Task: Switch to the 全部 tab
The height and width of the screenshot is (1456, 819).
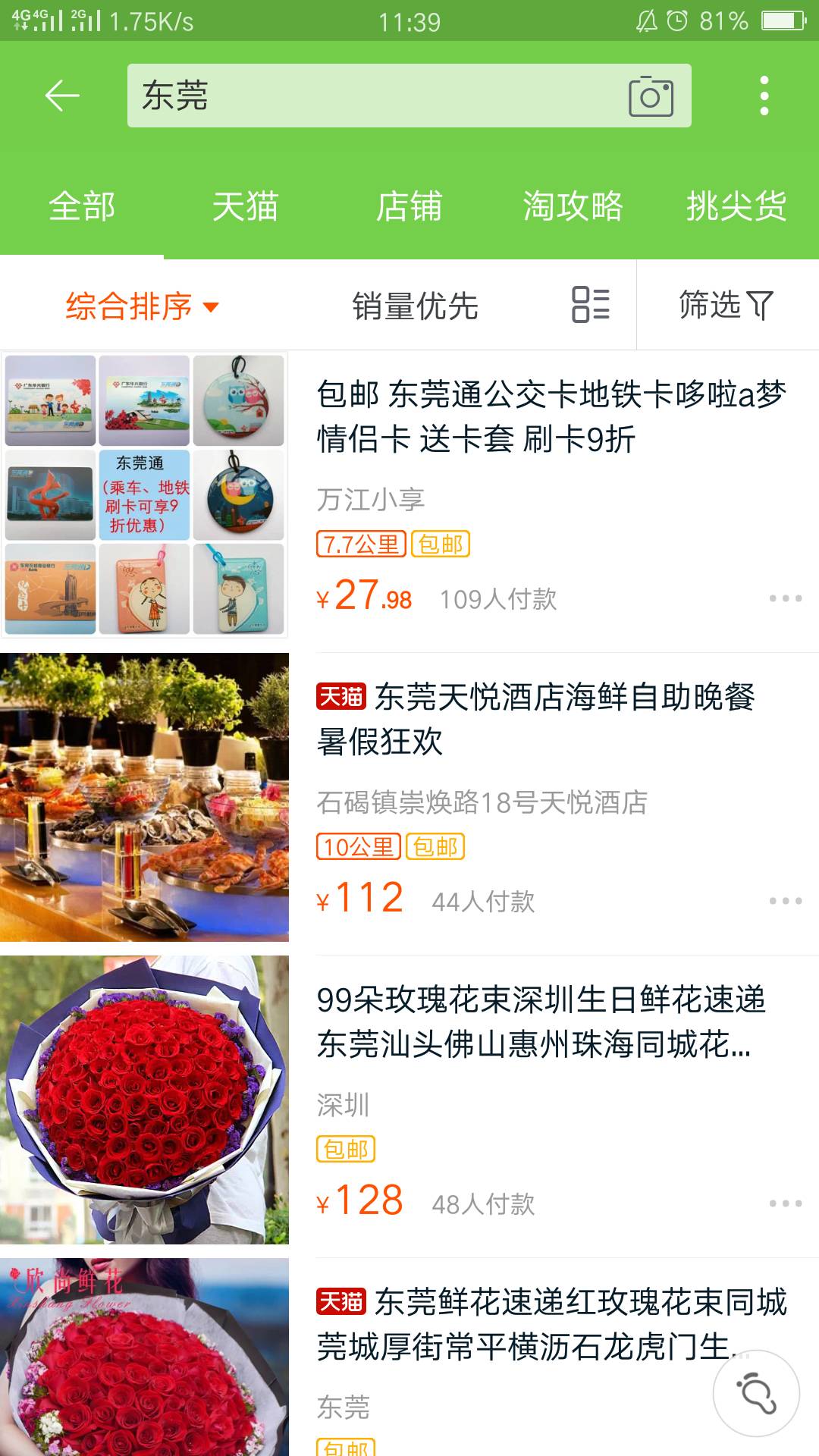Action: pyautogui.click(x=82, y=206)
